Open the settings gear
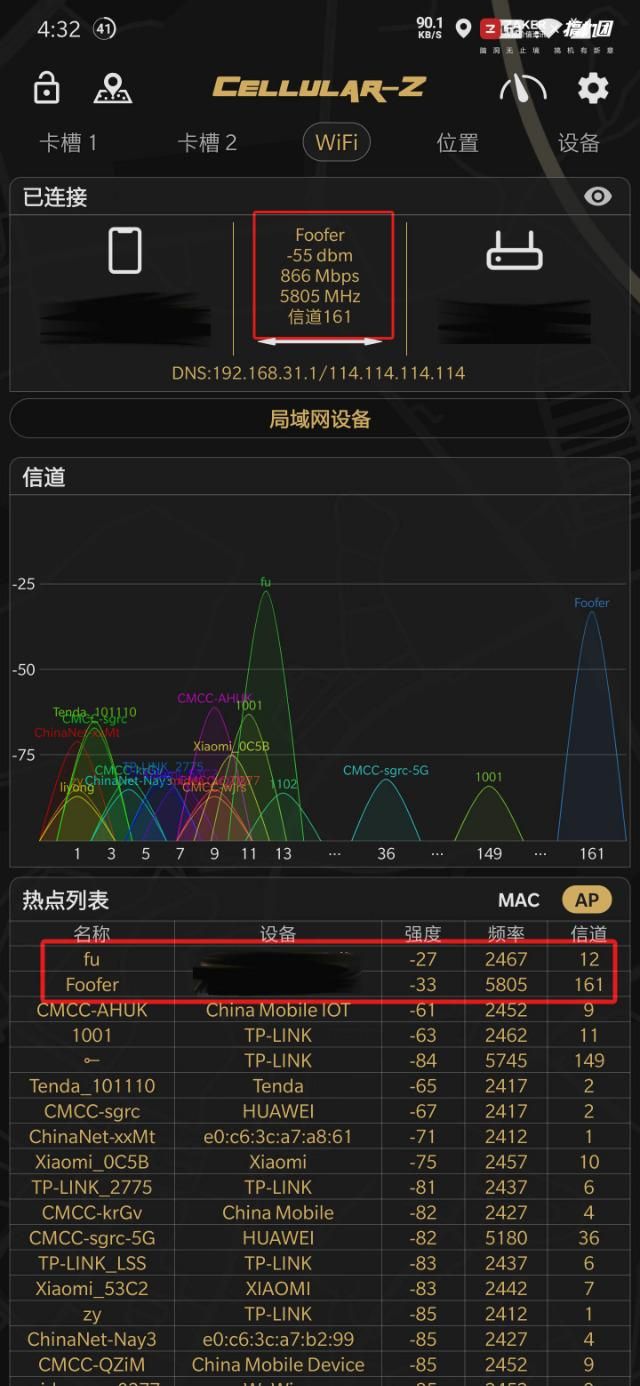This screenshot has width=640, height=1386. coord(593,88)
